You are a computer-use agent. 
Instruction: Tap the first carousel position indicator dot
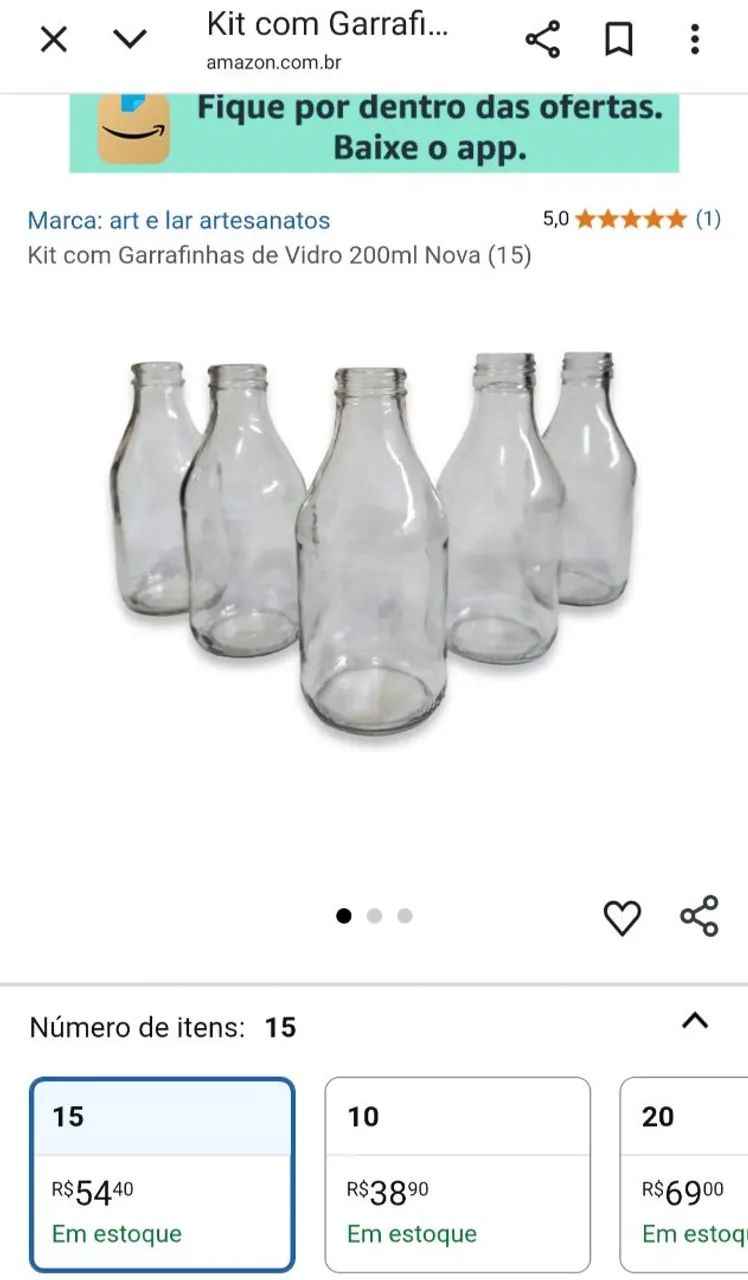click(x=345, y=913)
